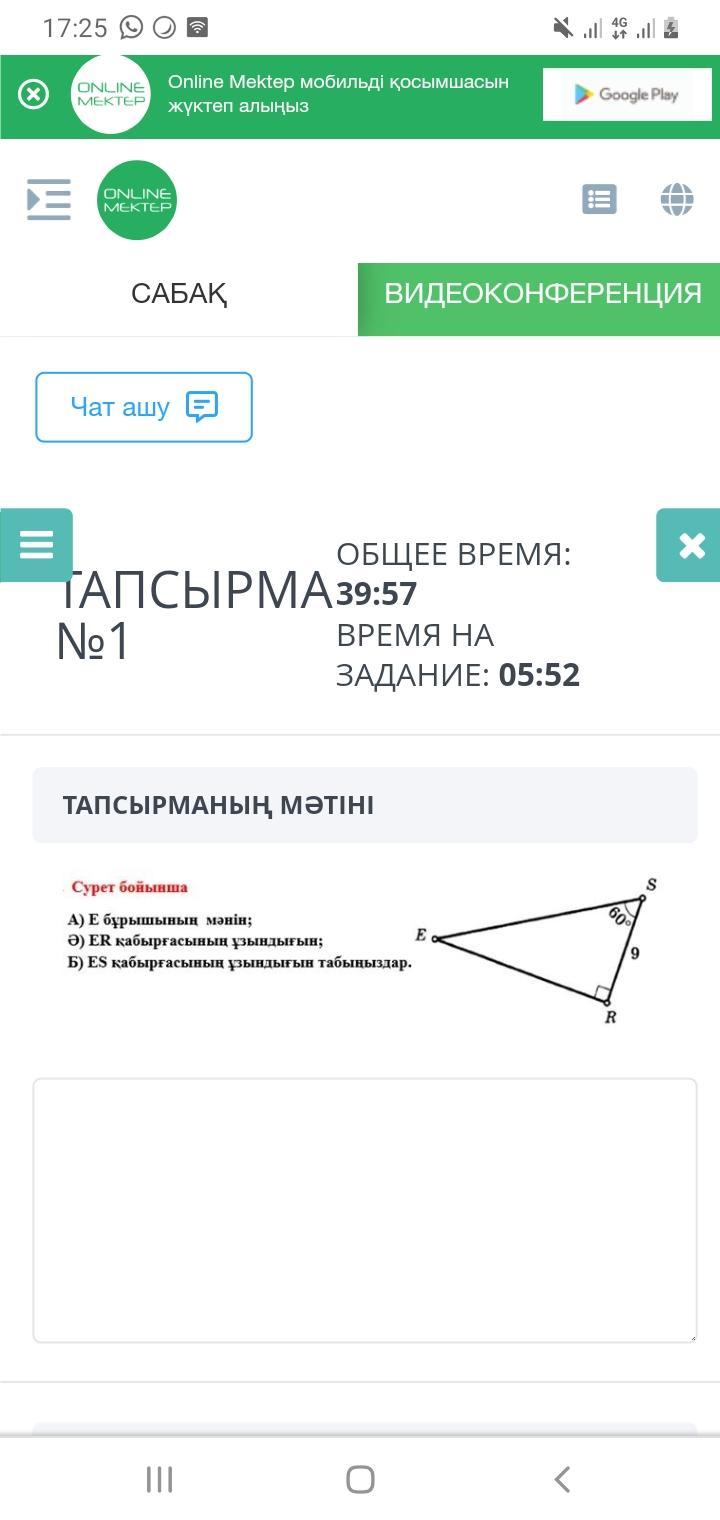
Task: Open recent apps from navigation bar
Action: tap(160, 1479)
